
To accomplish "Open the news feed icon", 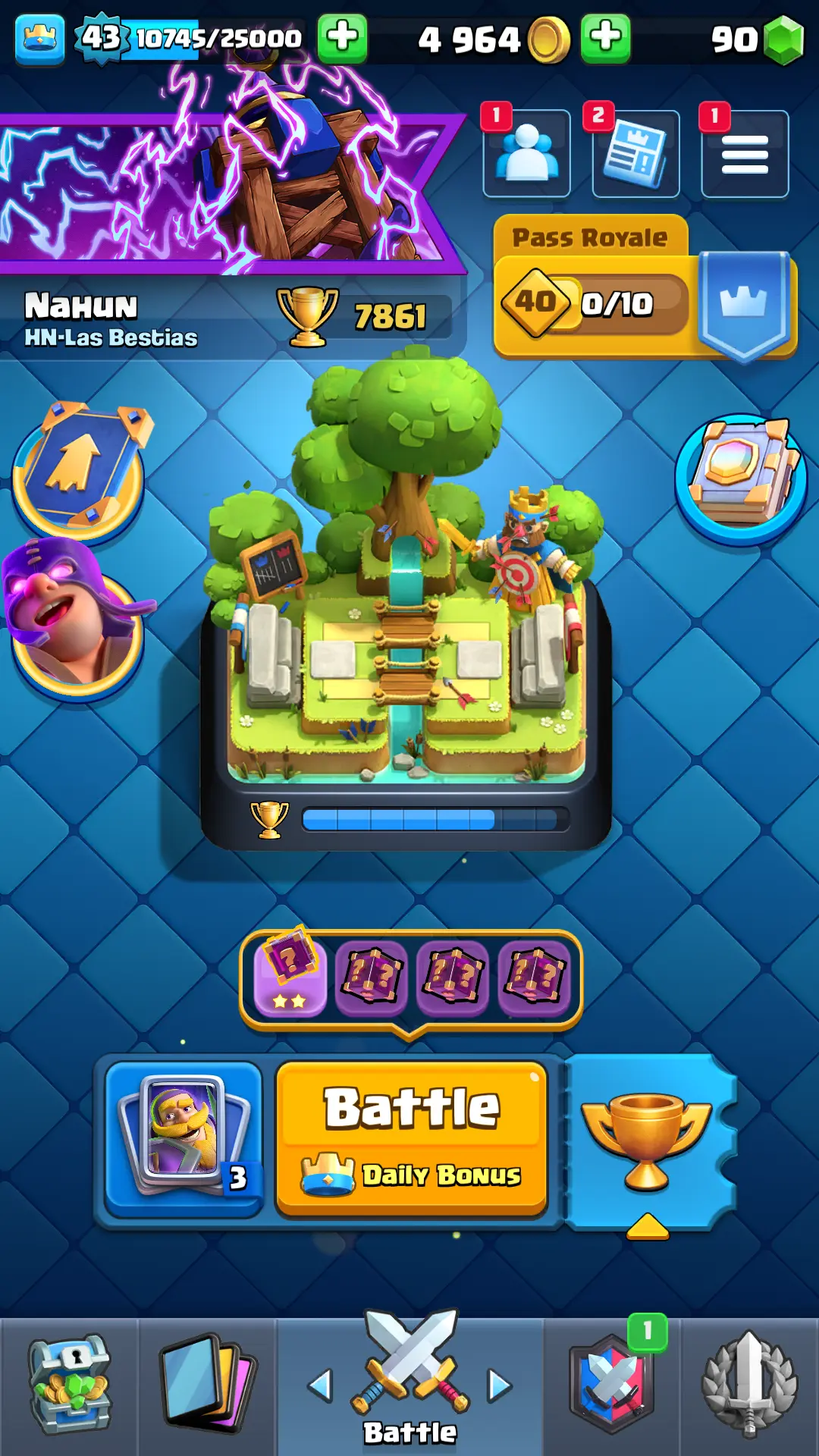I will 635,154.
